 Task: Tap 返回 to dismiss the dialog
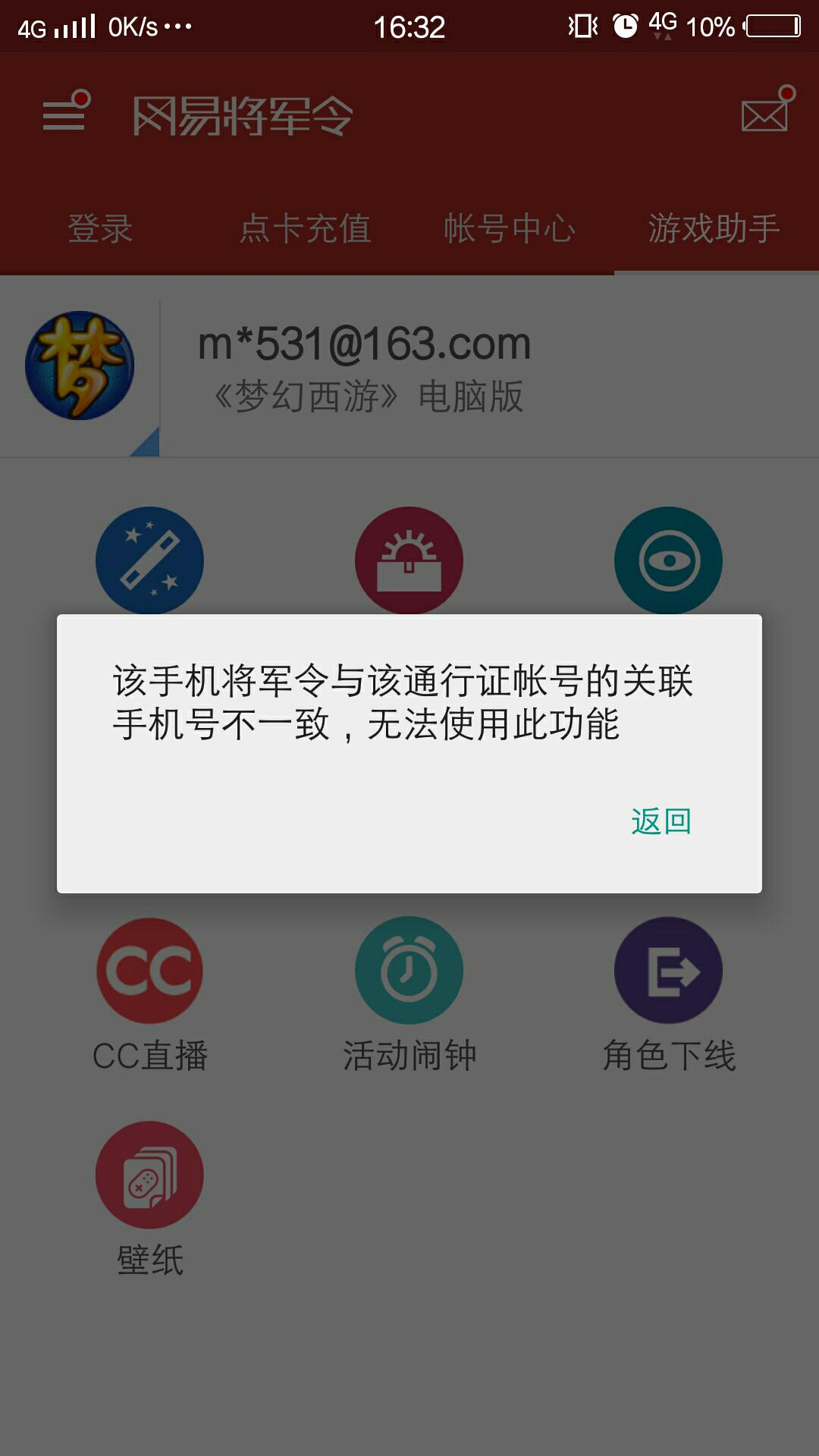coord(661,821)
